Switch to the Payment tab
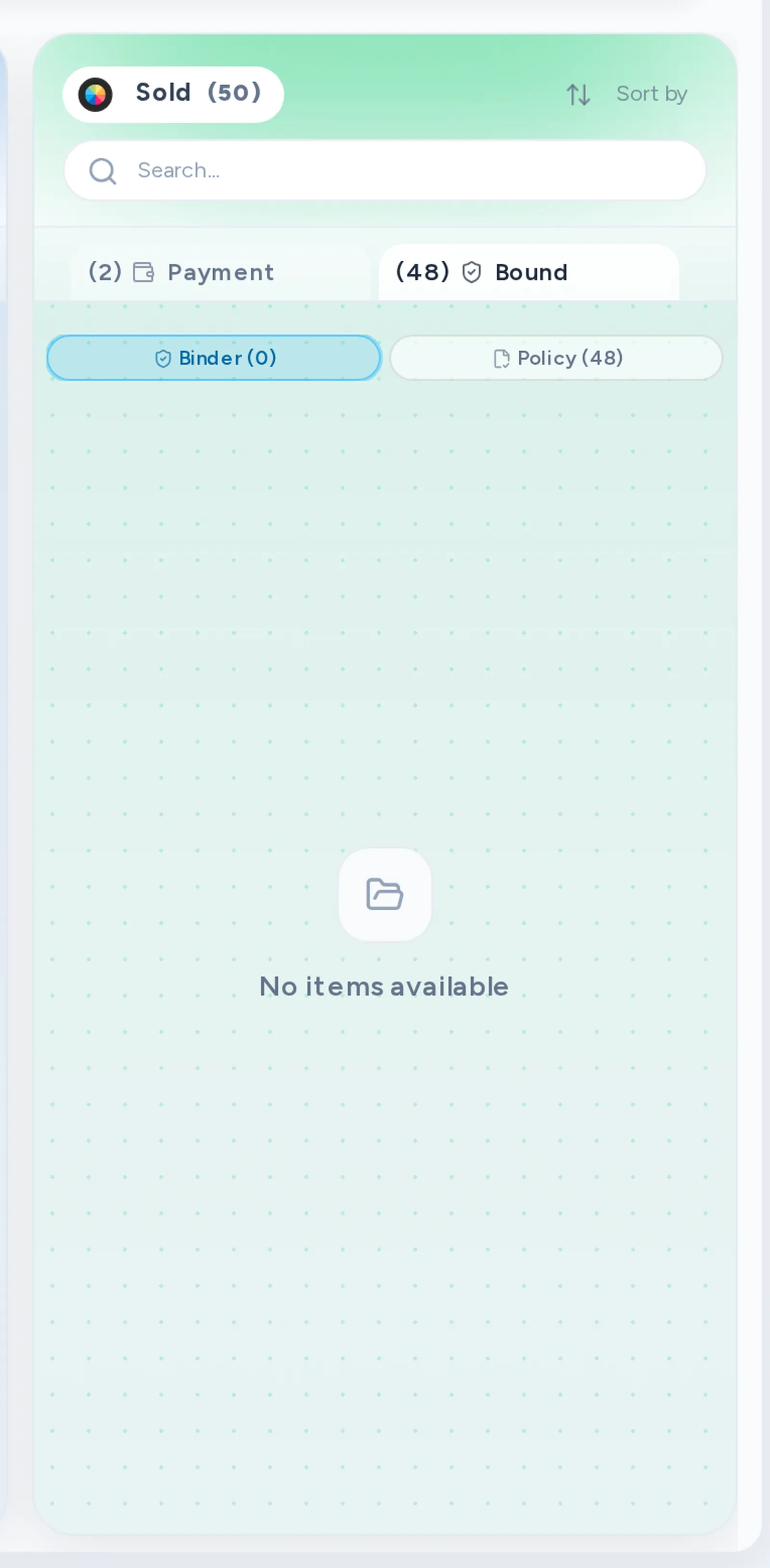770x1568 pixels. [x=220, y=272]
